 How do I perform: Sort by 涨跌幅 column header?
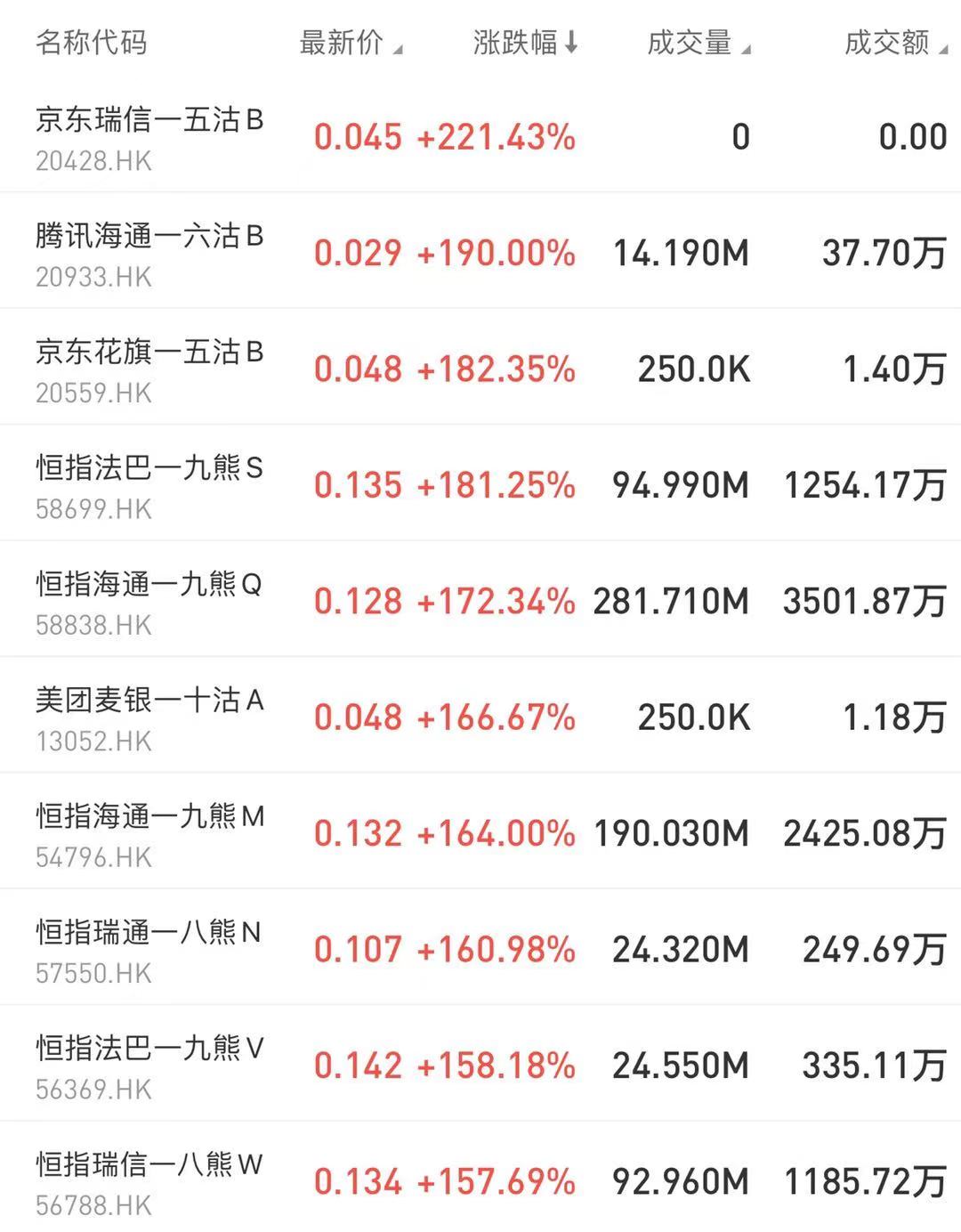coord(524,42)
